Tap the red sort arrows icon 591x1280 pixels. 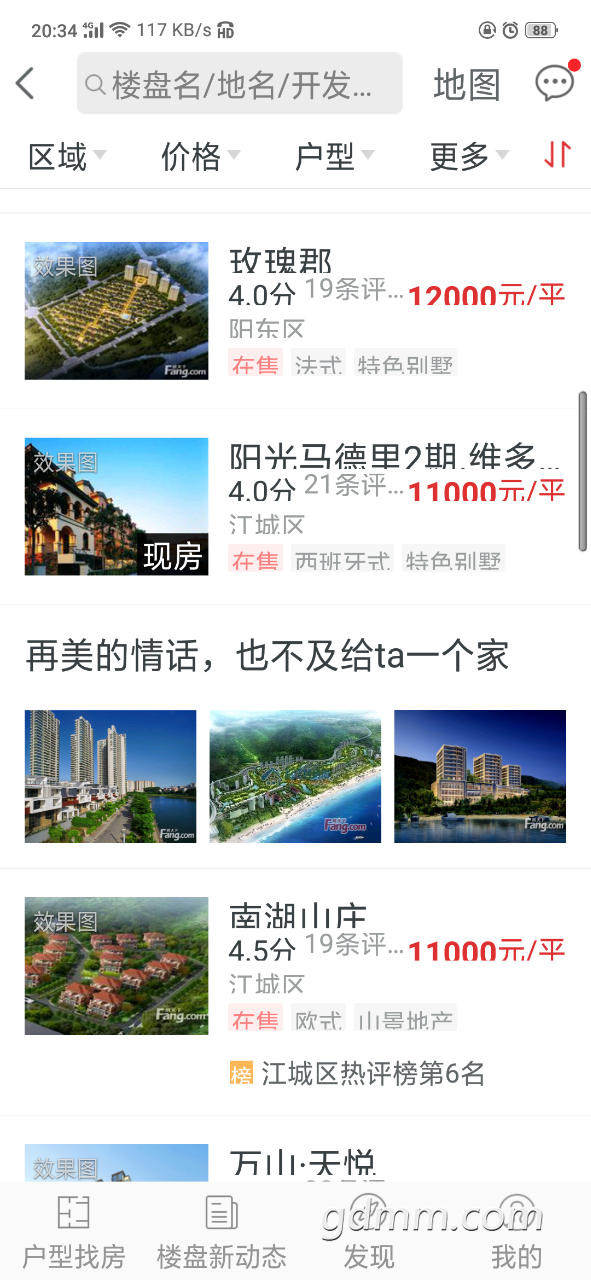tap(557, 155)
